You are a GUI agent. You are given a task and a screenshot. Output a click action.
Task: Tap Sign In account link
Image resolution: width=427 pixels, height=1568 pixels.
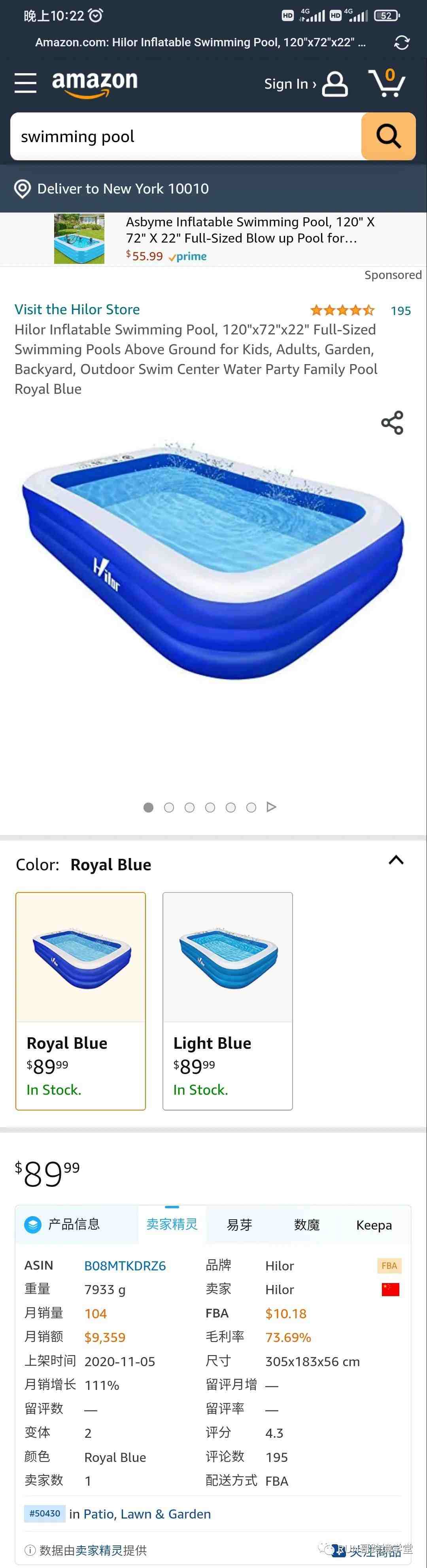(x=305, y=84)
